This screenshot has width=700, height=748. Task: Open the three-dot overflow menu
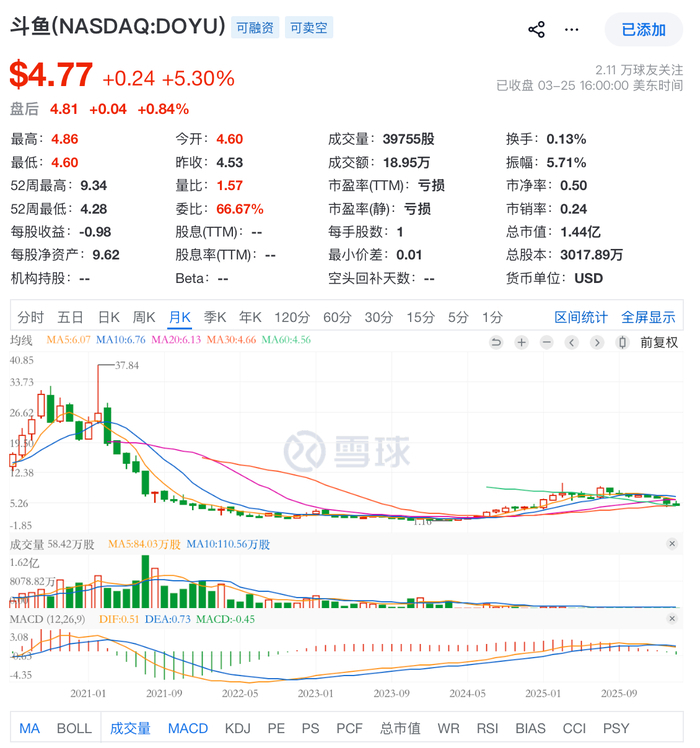[572, 29]
